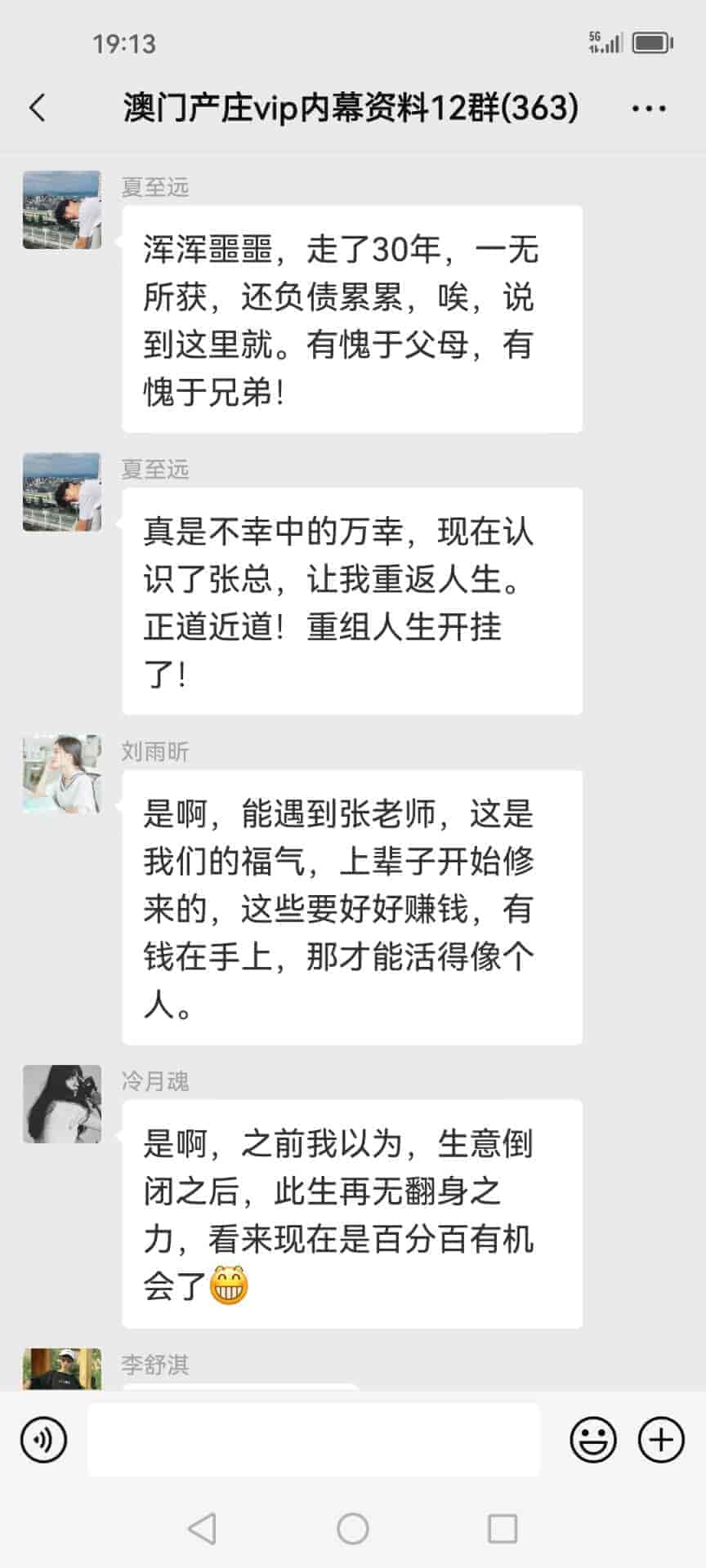Open 刘雨昕's profile avatar
This screenshot has height=1568, width=706.
click(62, 774)
